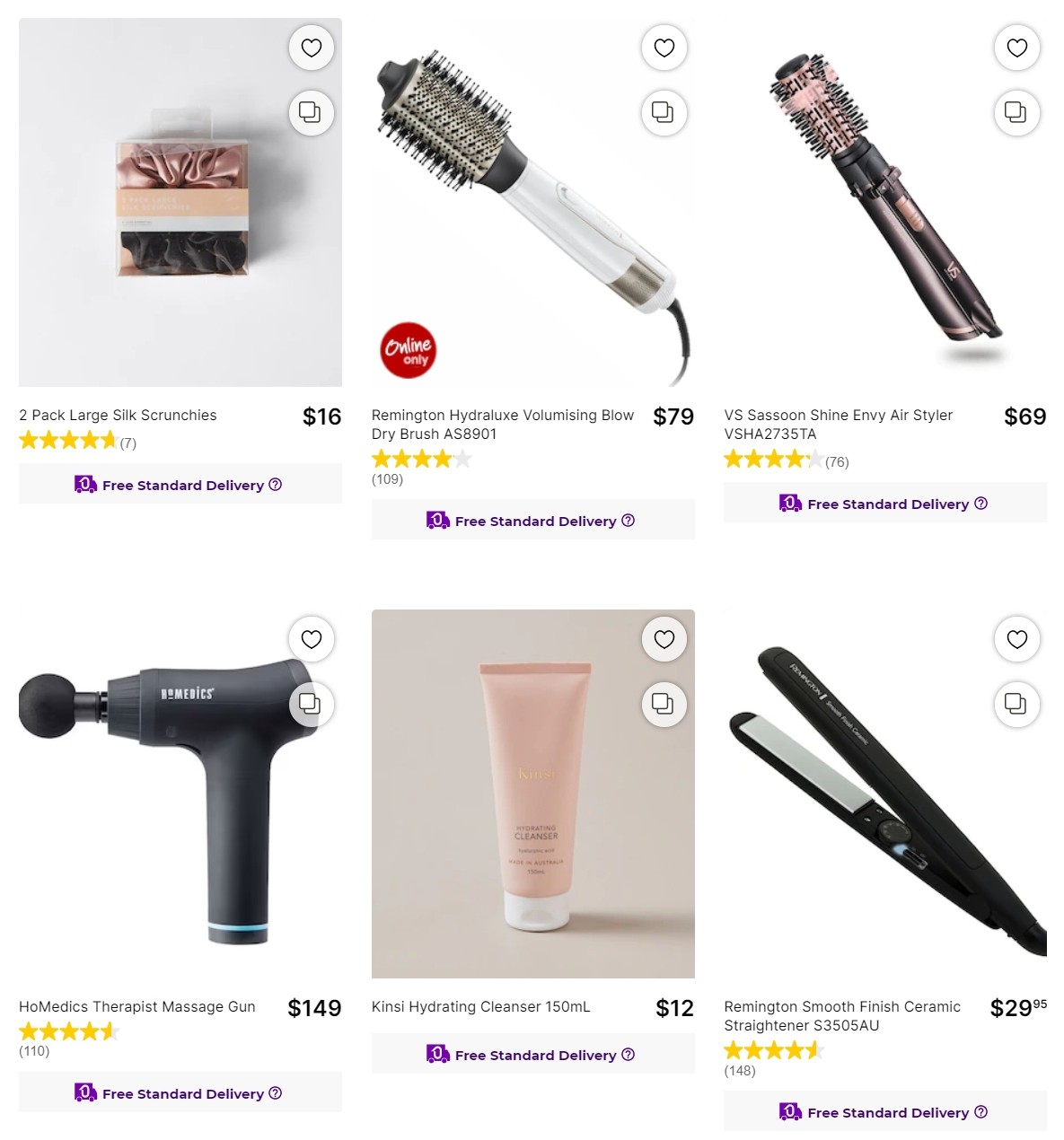Viewport: 1064px width, 1140px height.
Task: Add the 2 Pack Large Silk Scrunchies to wishlist
Action: tap(311, 48)
